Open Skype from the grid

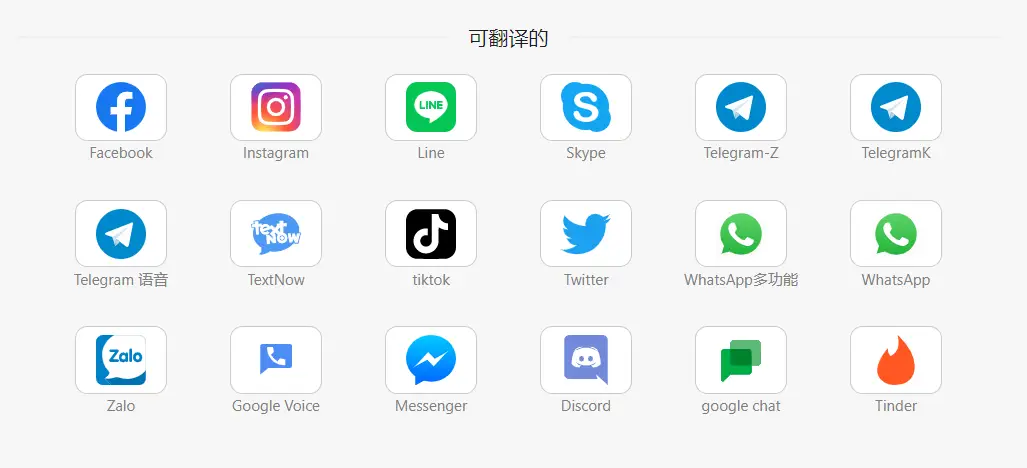click(586, 107)
